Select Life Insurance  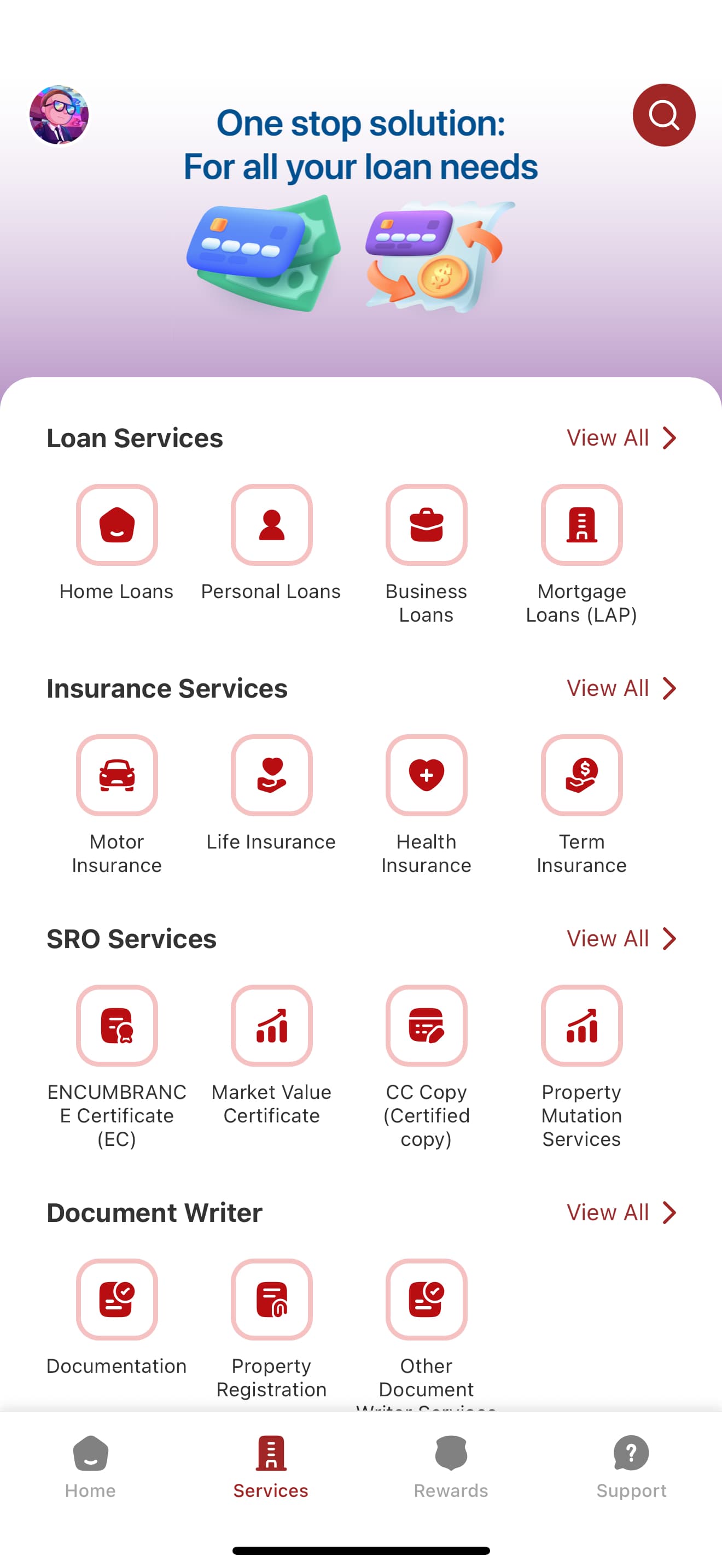click(x=271, y=775)
